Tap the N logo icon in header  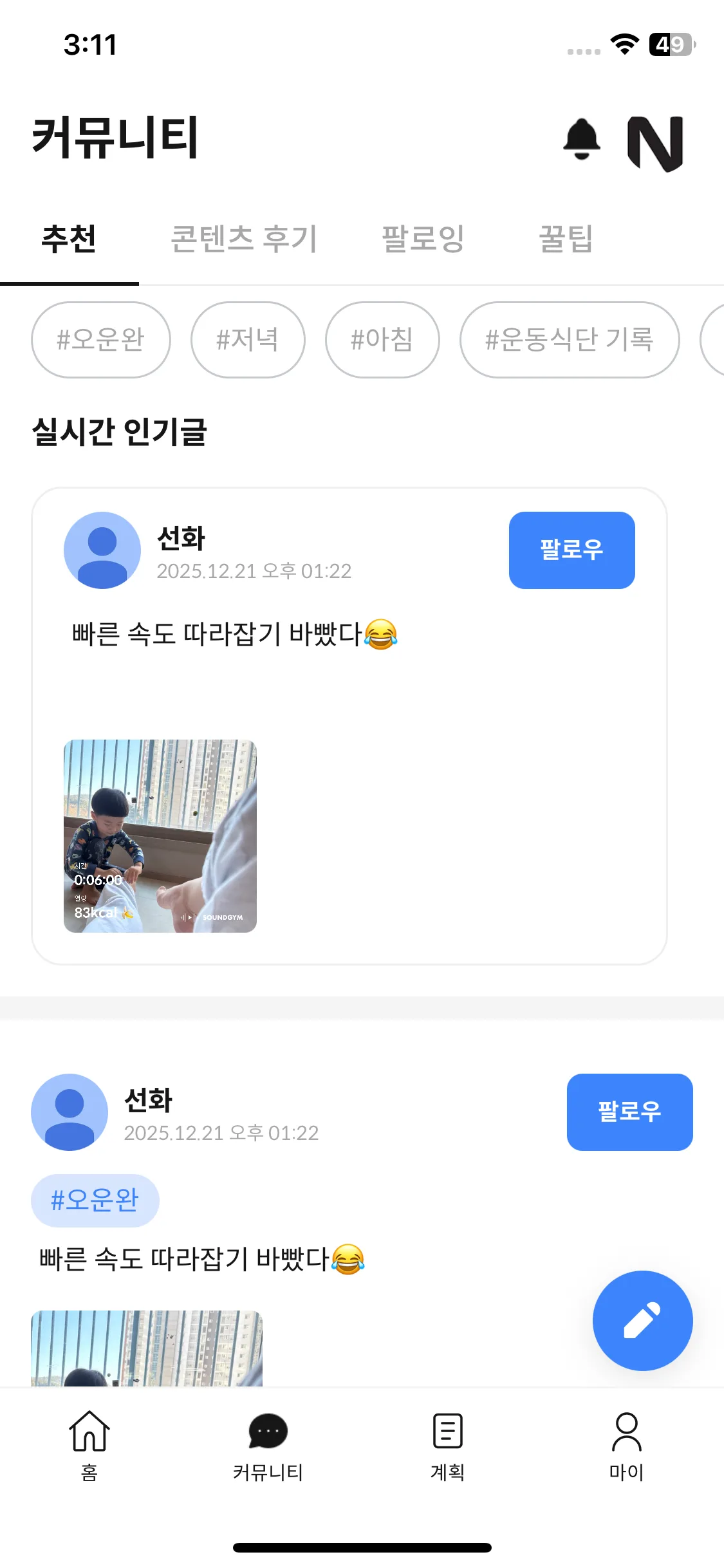(x=655, y=143)
